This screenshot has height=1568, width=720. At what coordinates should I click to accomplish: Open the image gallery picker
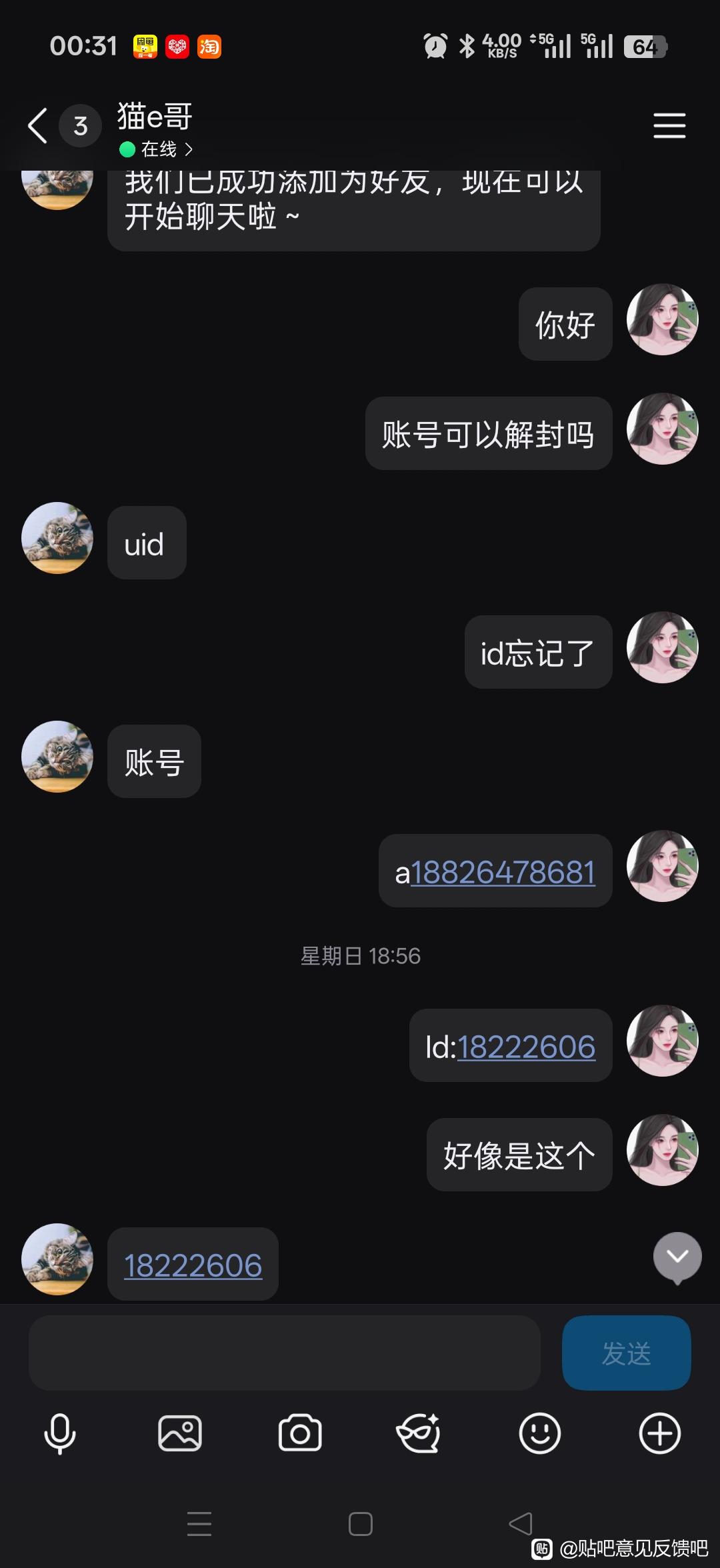180,1433
